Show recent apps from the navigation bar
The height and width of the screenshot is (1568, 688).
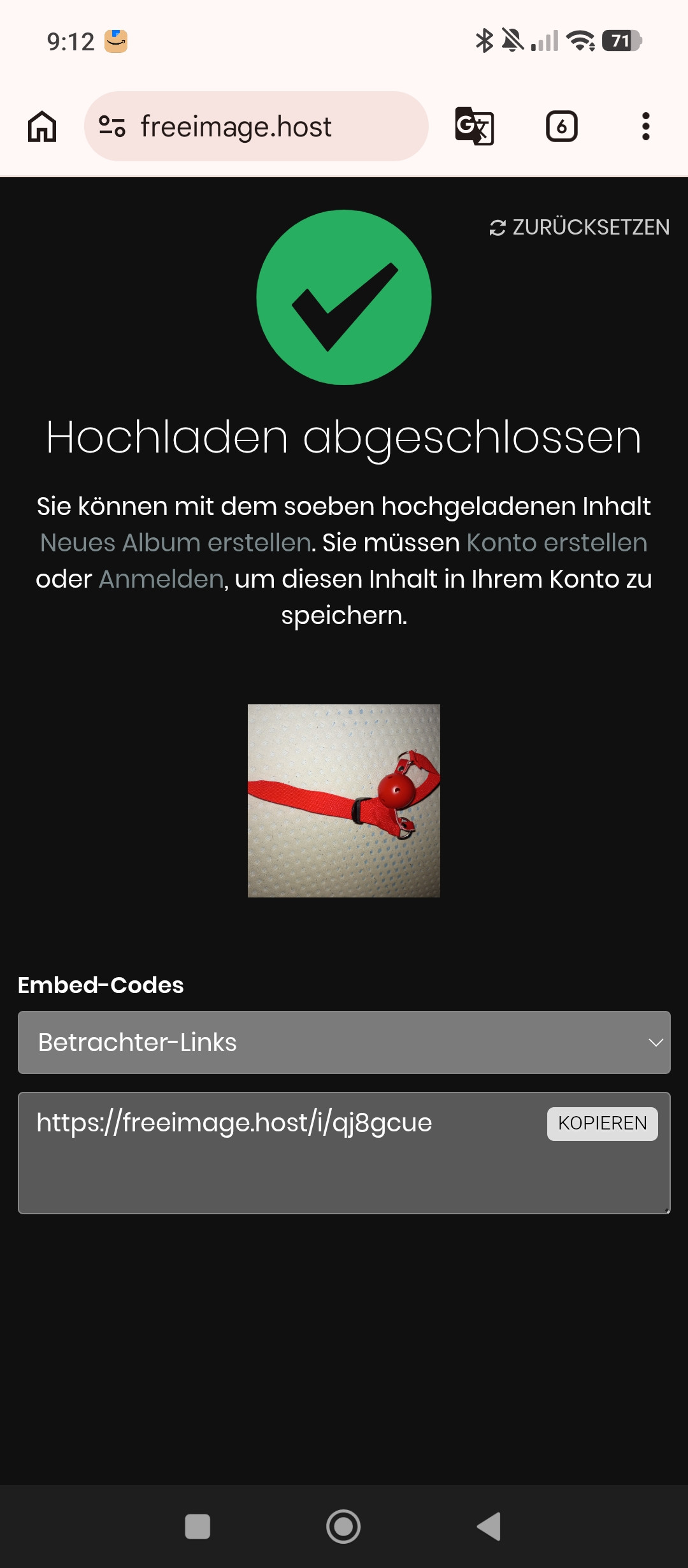tap(197, 1527)
